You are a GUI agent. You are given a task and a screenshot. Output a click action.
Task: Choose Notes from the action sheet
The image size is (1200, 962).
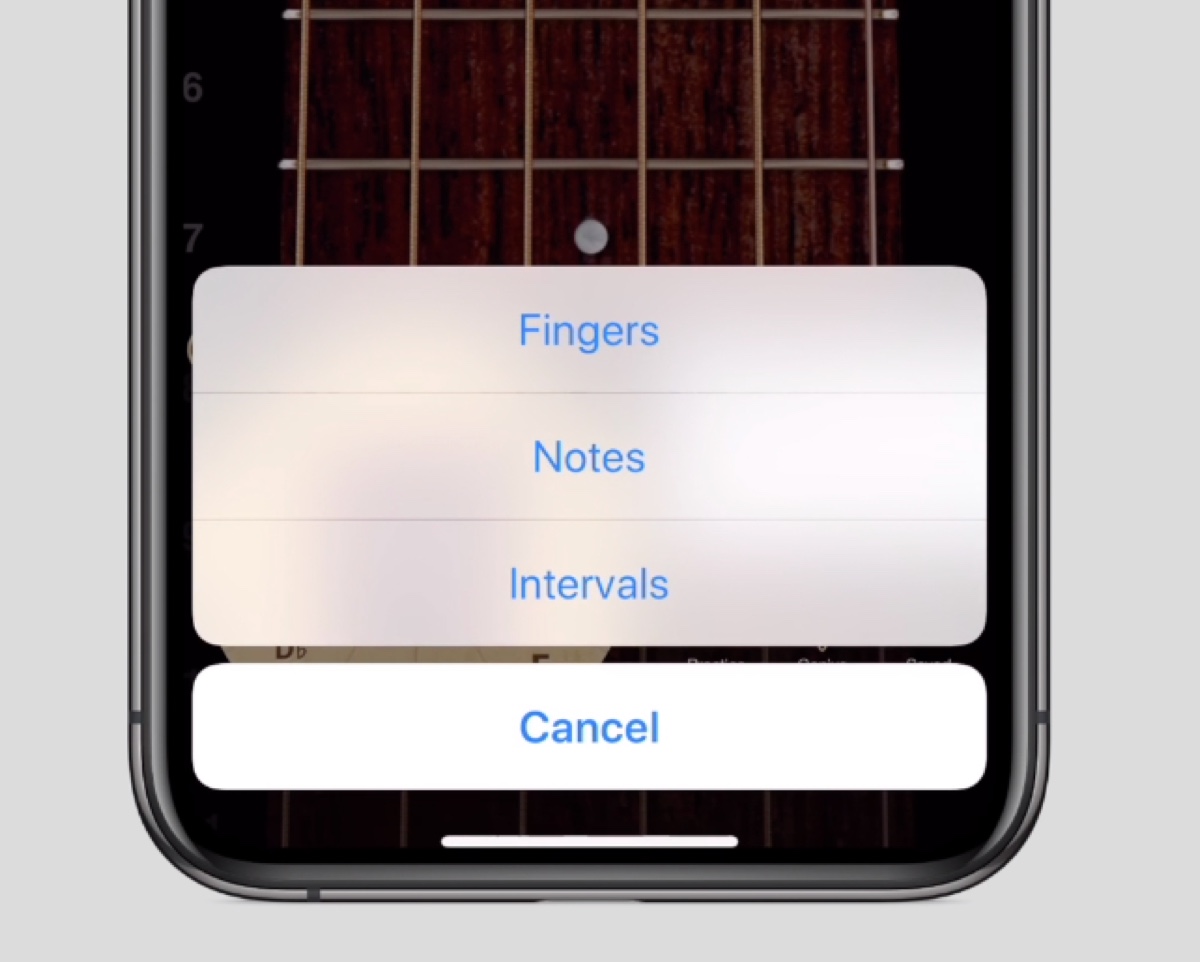tap(589, 457)
